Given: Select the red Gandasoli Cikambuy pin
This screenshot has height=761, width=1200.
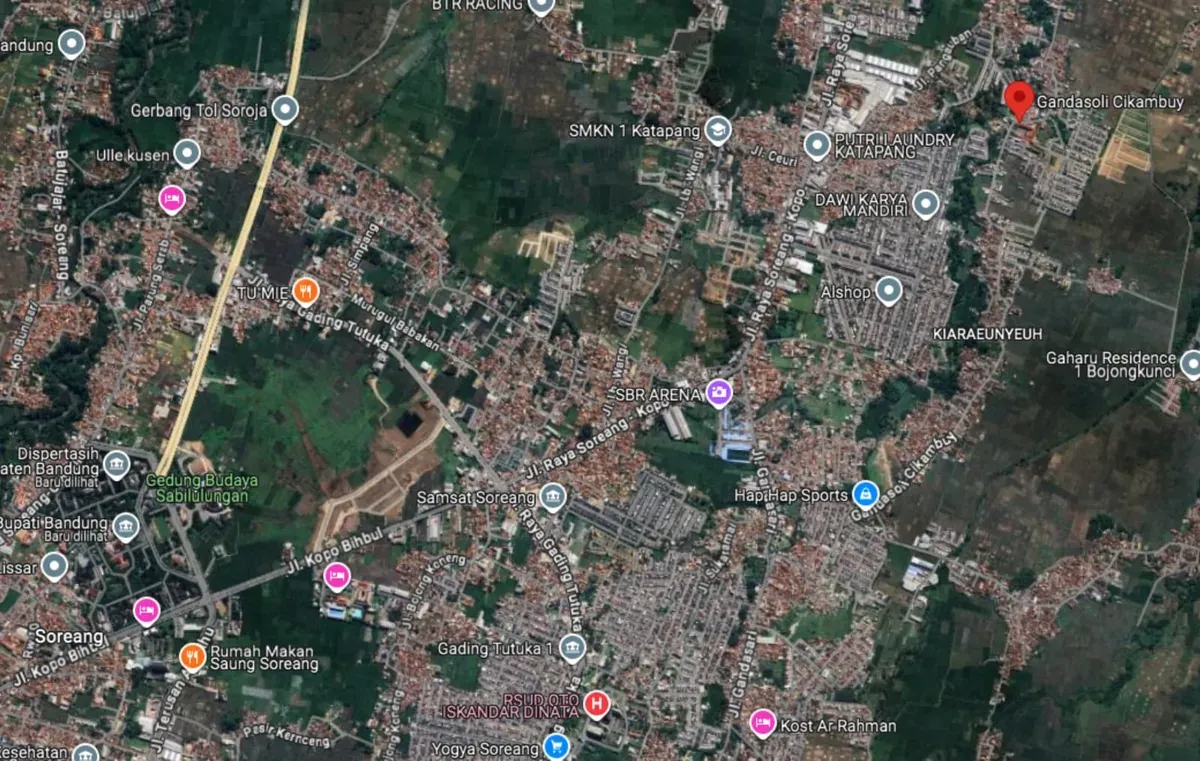Looking at the screenshot, I should pyautogui.click(x=1018, y=100).
